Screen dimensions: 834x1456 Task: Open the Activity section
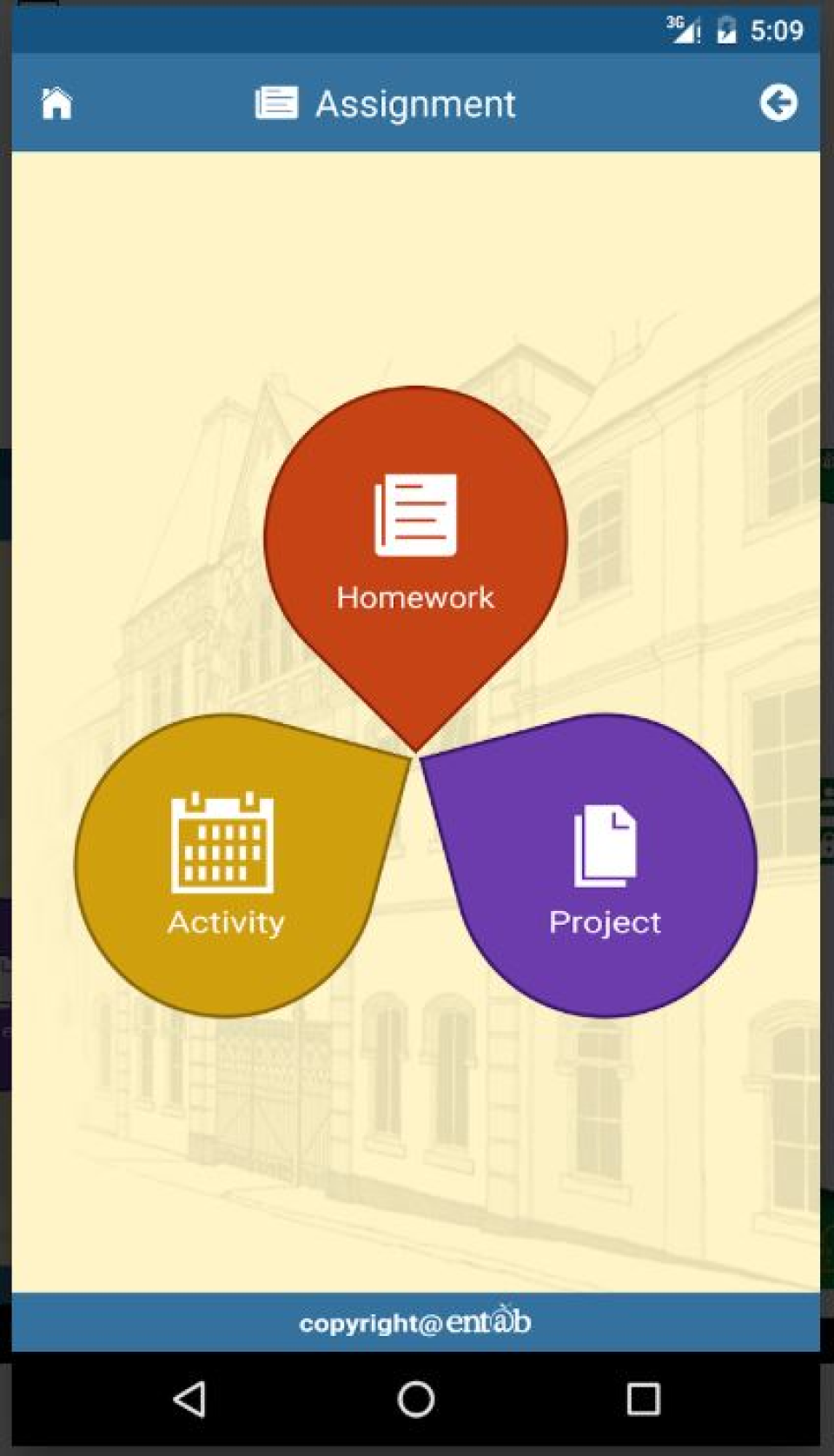point(233,865)
